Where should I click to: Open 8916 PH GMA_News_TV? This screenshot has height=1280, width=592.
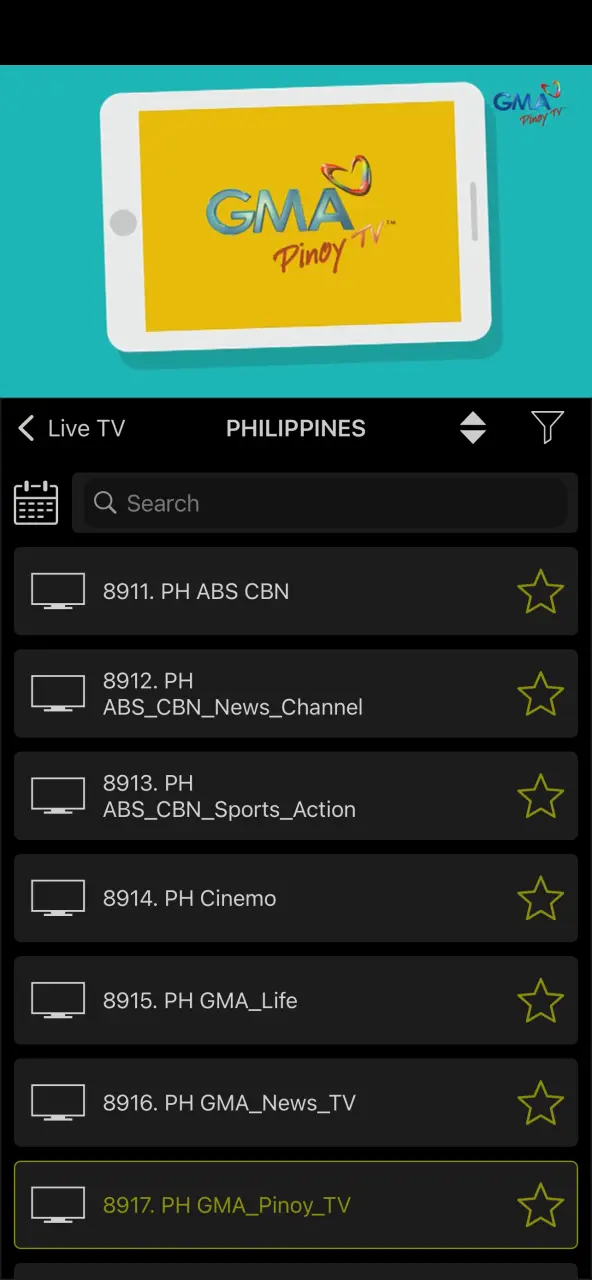[x=296, y=1103]
